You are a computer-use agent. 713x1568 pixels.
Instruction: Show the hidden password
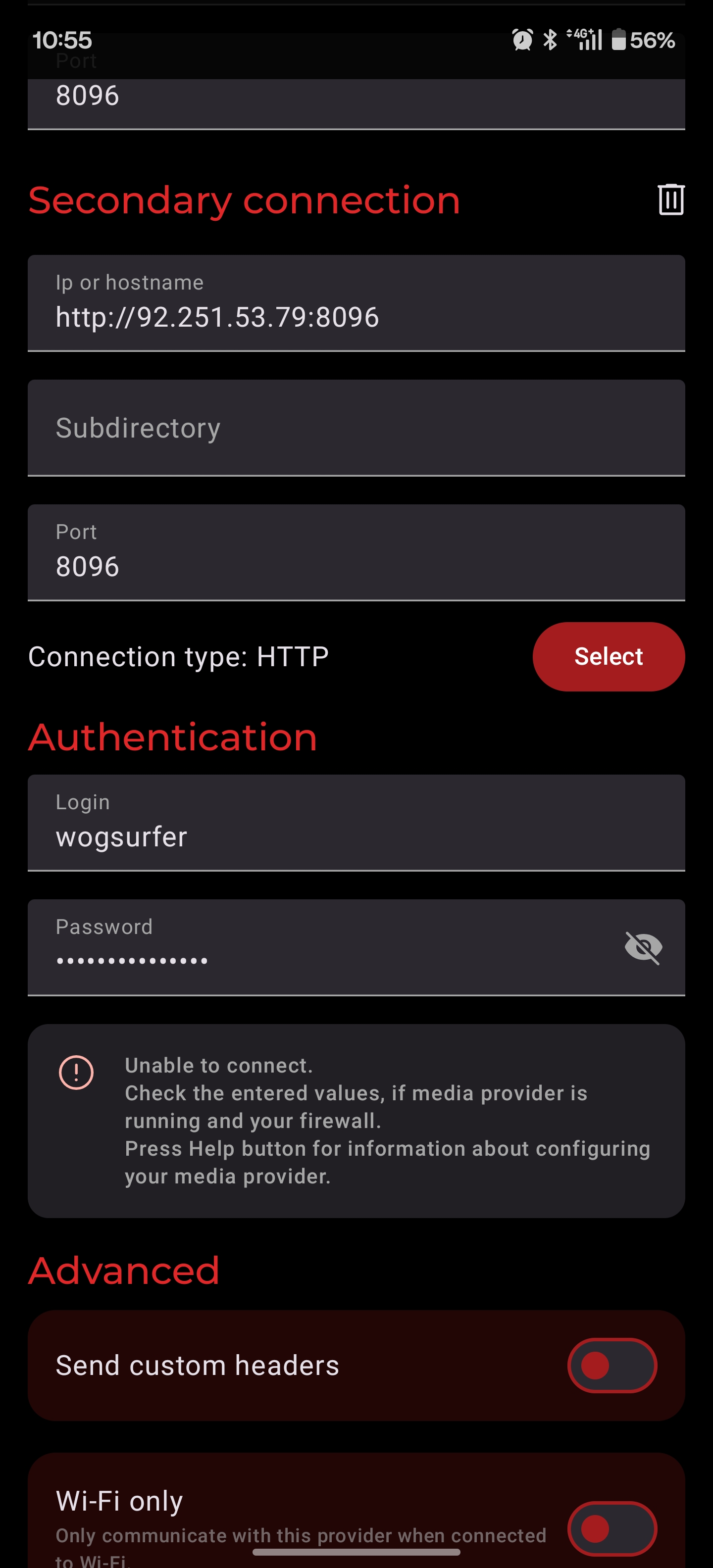tap(643, 948)
